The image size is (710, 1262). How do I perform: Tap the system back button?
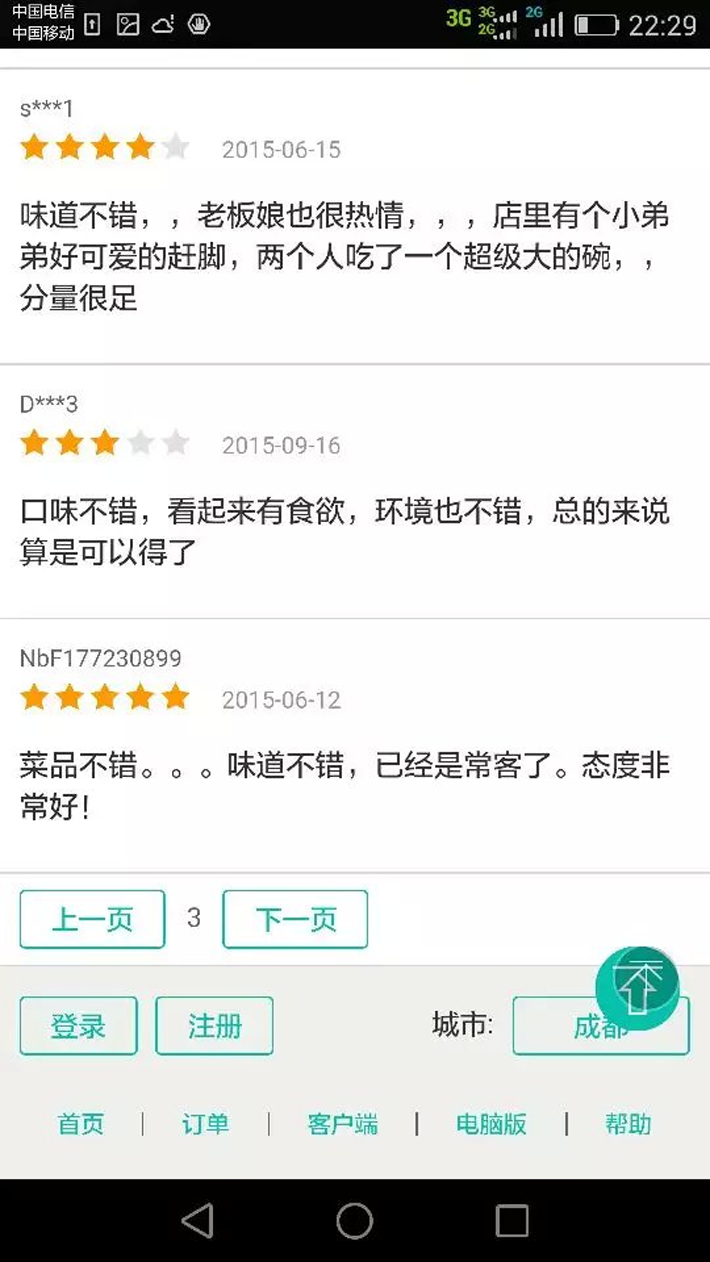click(x=197, y=1221)
